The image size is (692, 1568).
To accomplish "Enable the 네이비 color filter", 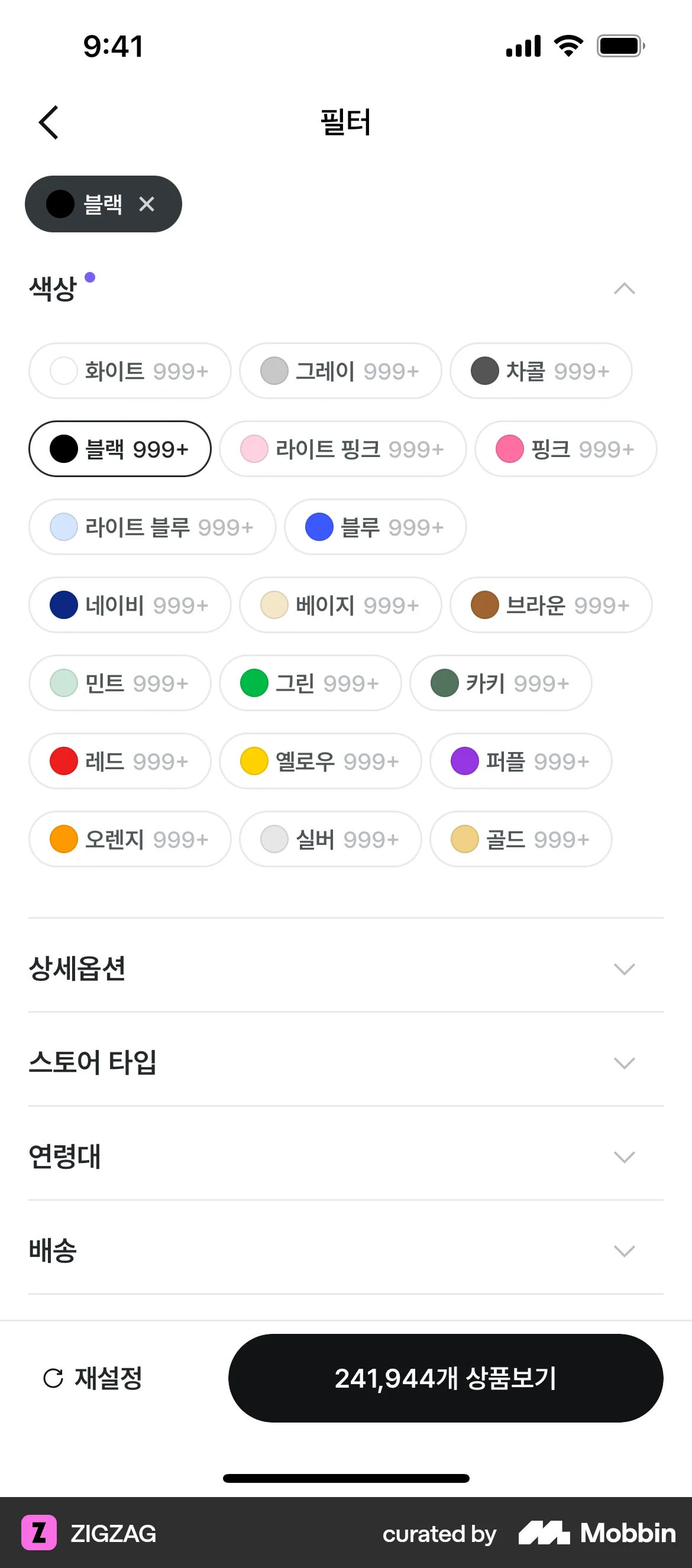I will pyautogui.click(x=129, y=605).
